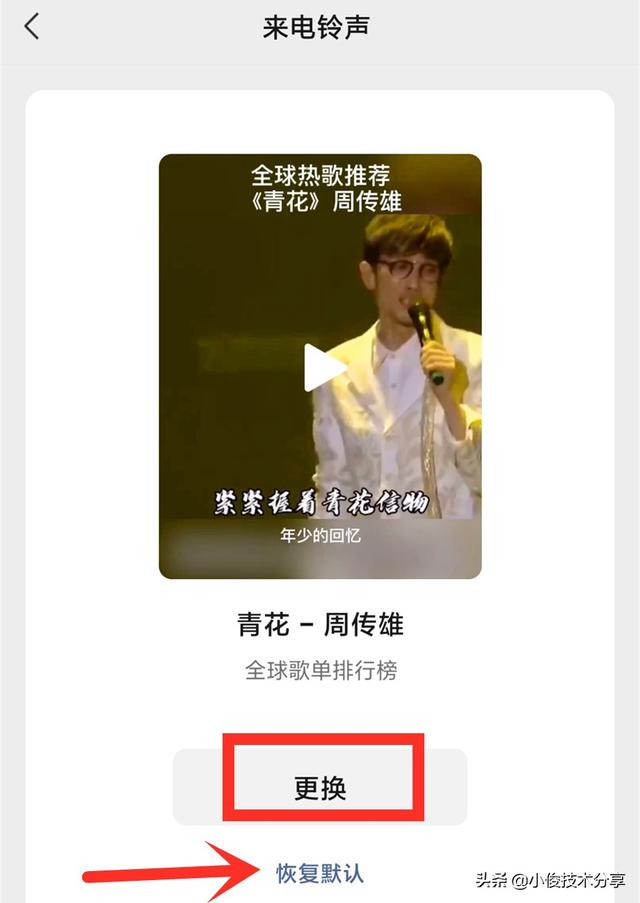This screenshot has width=640, height=903.
Task: Play the 青花 ringtone video preview
Action: [322, 368]
